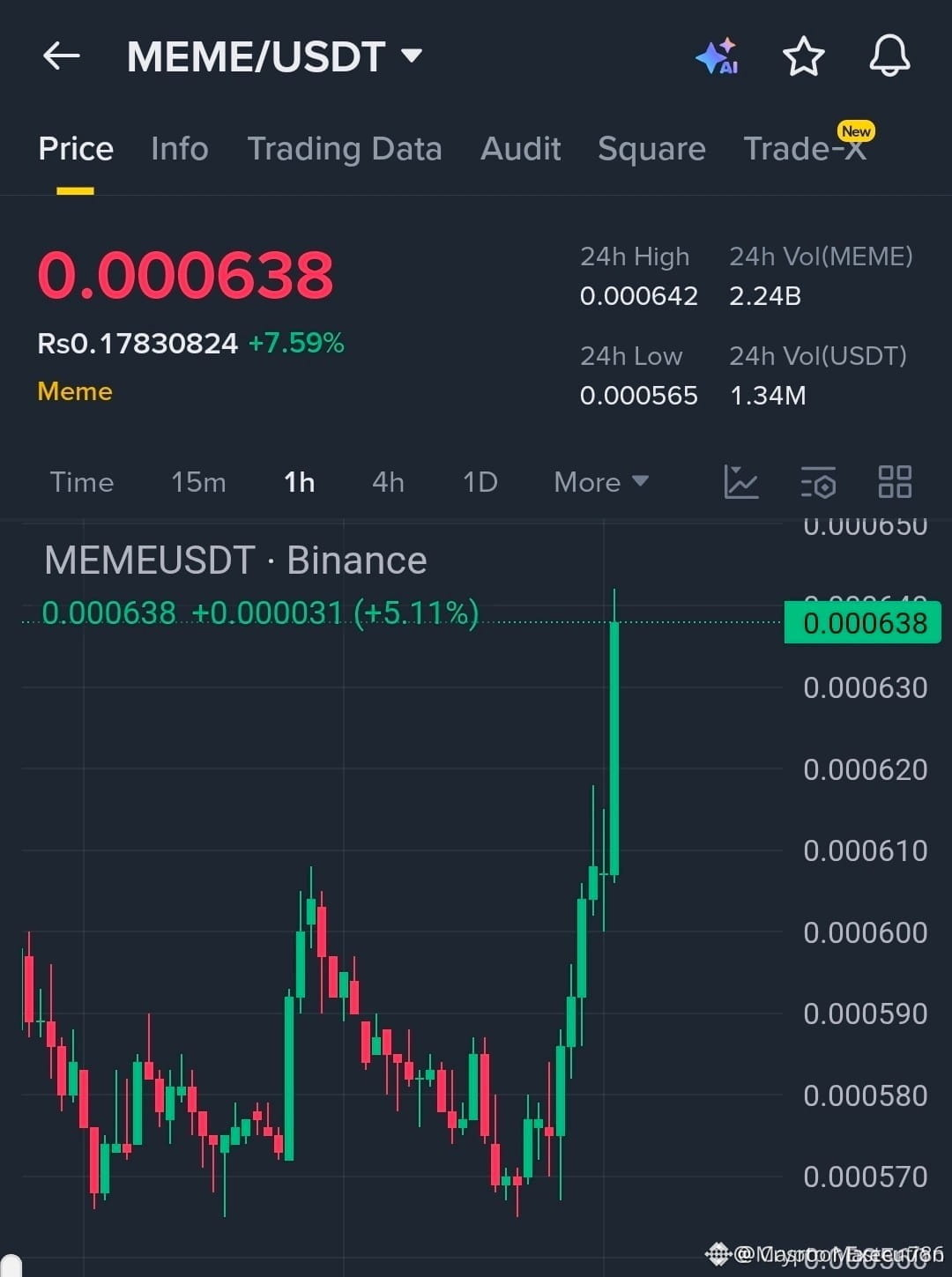Screen dimensions: 952x1277
Task: Add MEME/USDT to favorites with the star
Action: 803,56
